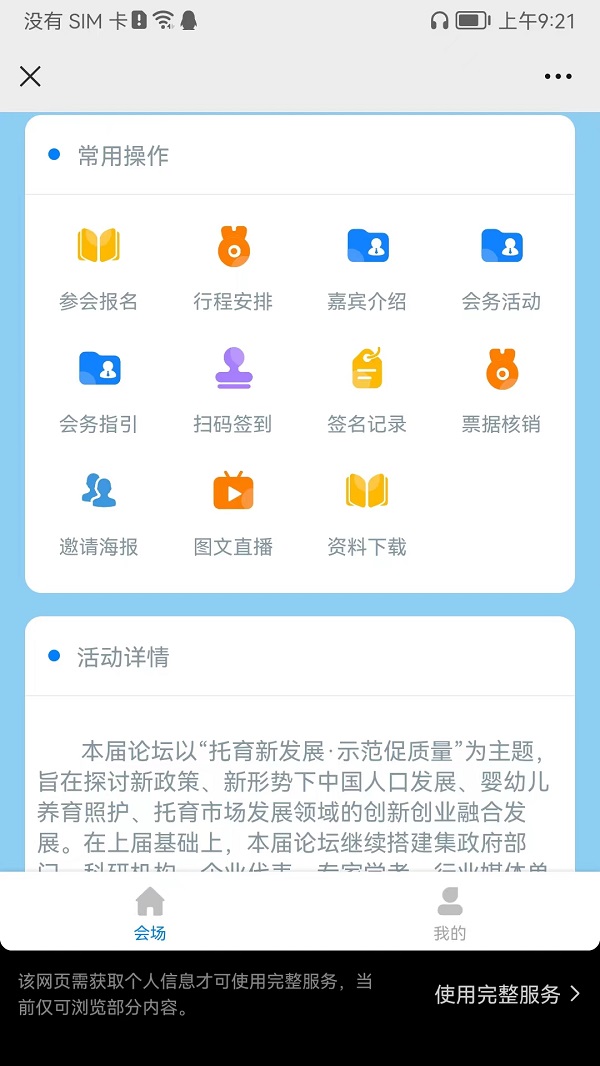This screenshot has height=1066, width=600.
Task: View 行程安排 schedule
Action: (233, 267)
